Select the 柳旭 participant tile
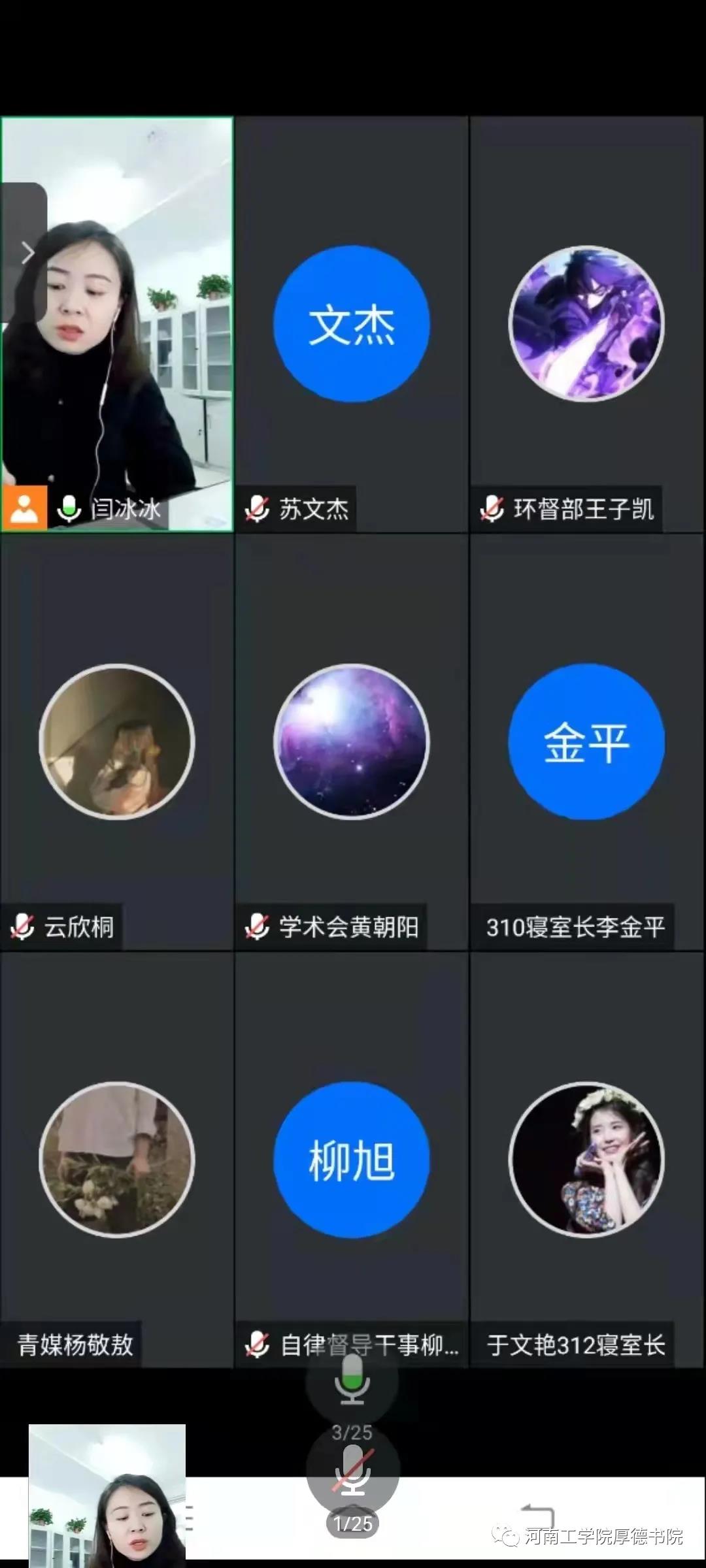 point(352,1160)
